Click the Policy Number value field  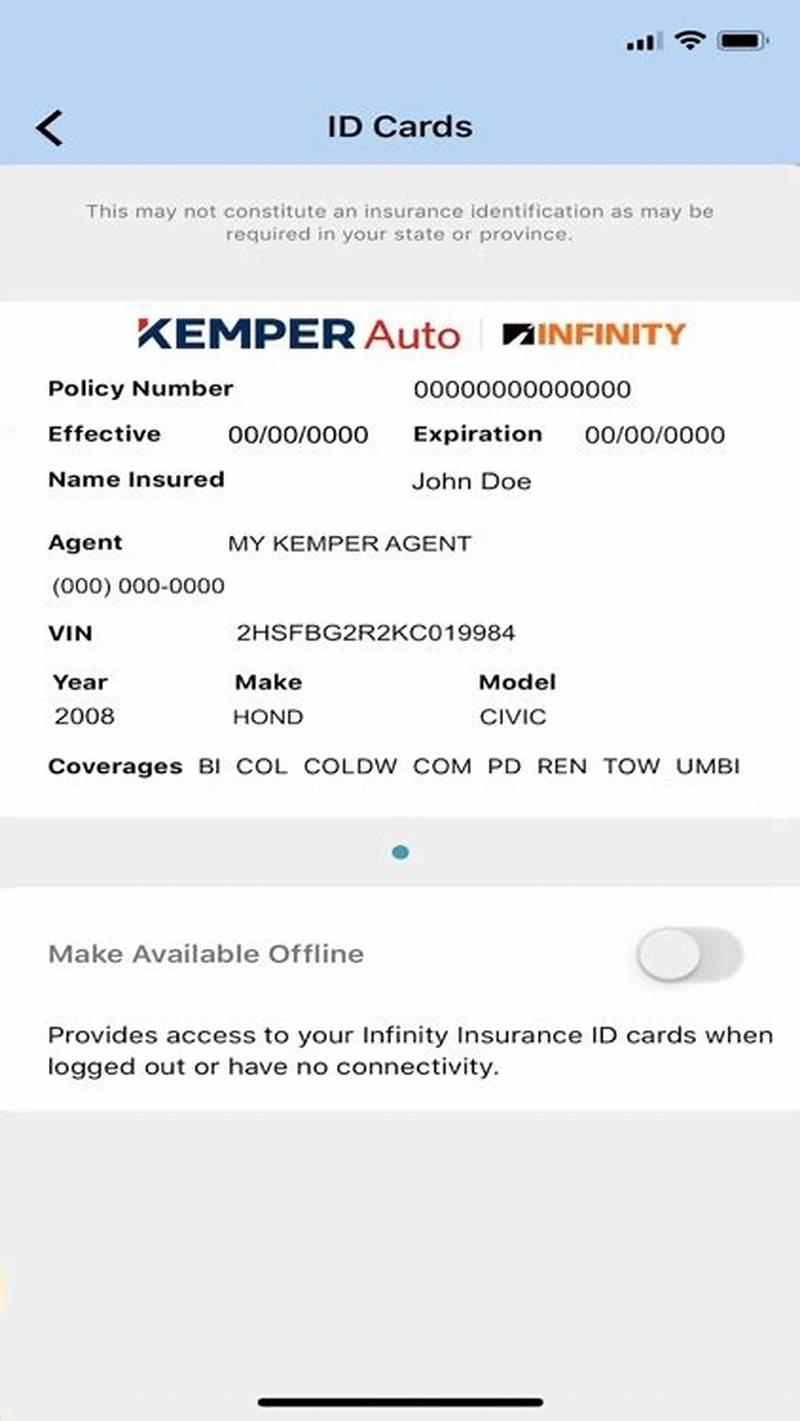(524, 390)
